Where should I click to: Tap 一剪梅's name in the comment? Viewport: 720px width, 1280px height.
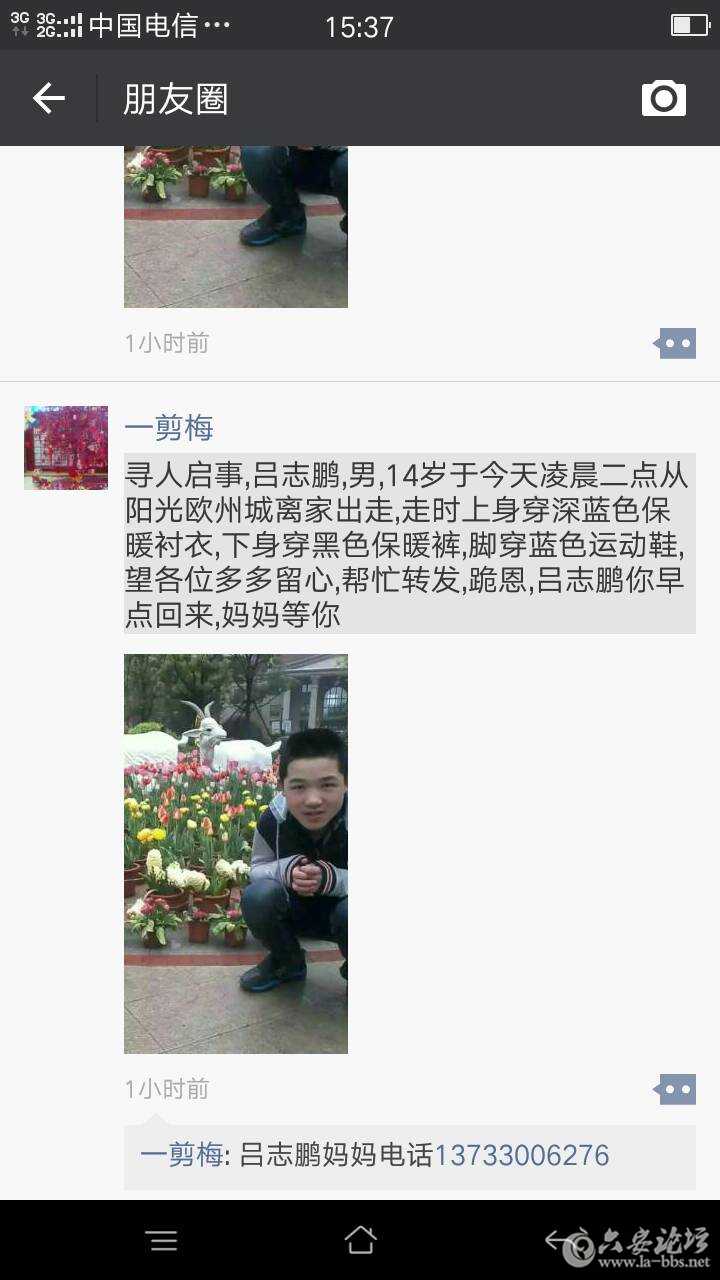point(180,1156)
